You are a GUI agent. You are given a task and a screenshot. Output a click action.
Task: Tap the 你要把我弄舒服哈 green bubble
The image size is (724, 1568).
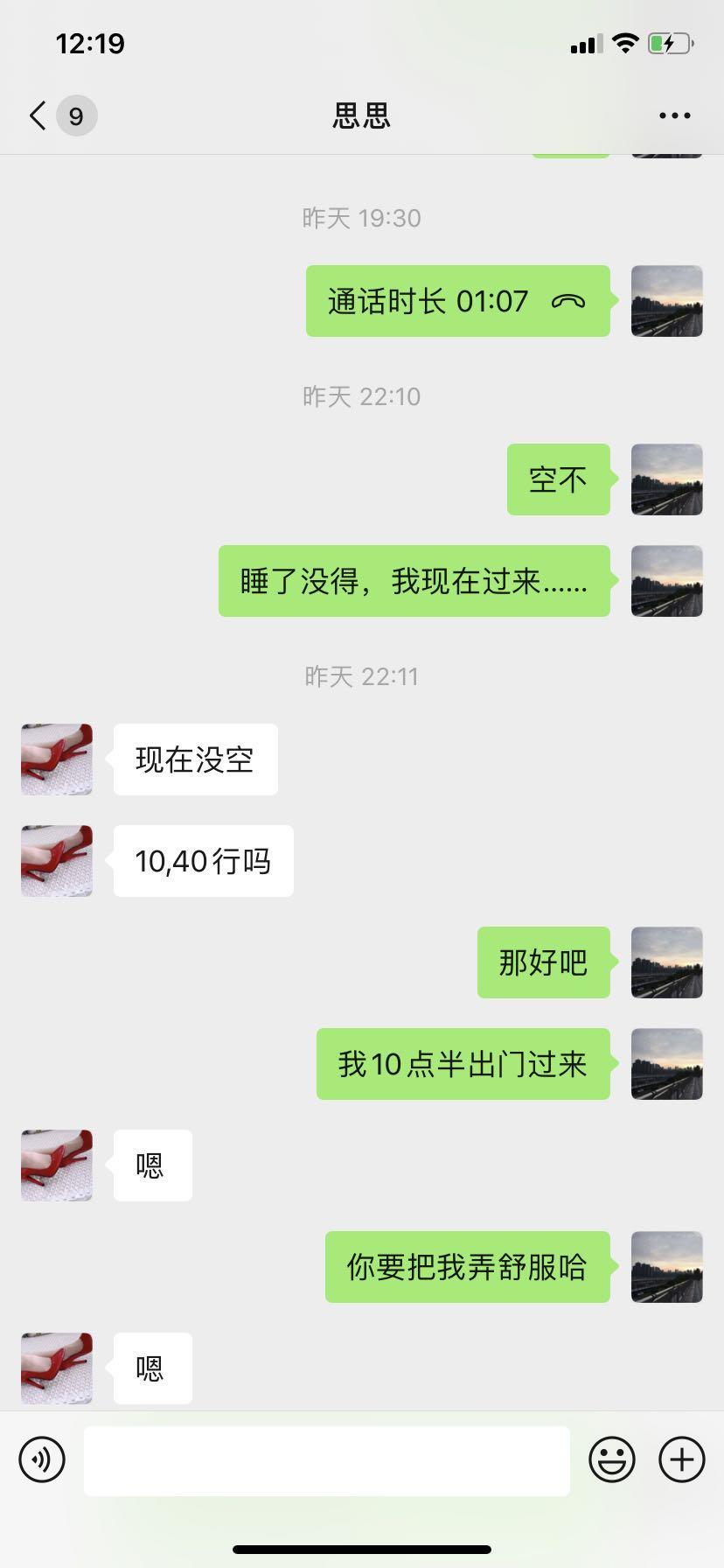pyautogui.click(x=467, y=1266)
